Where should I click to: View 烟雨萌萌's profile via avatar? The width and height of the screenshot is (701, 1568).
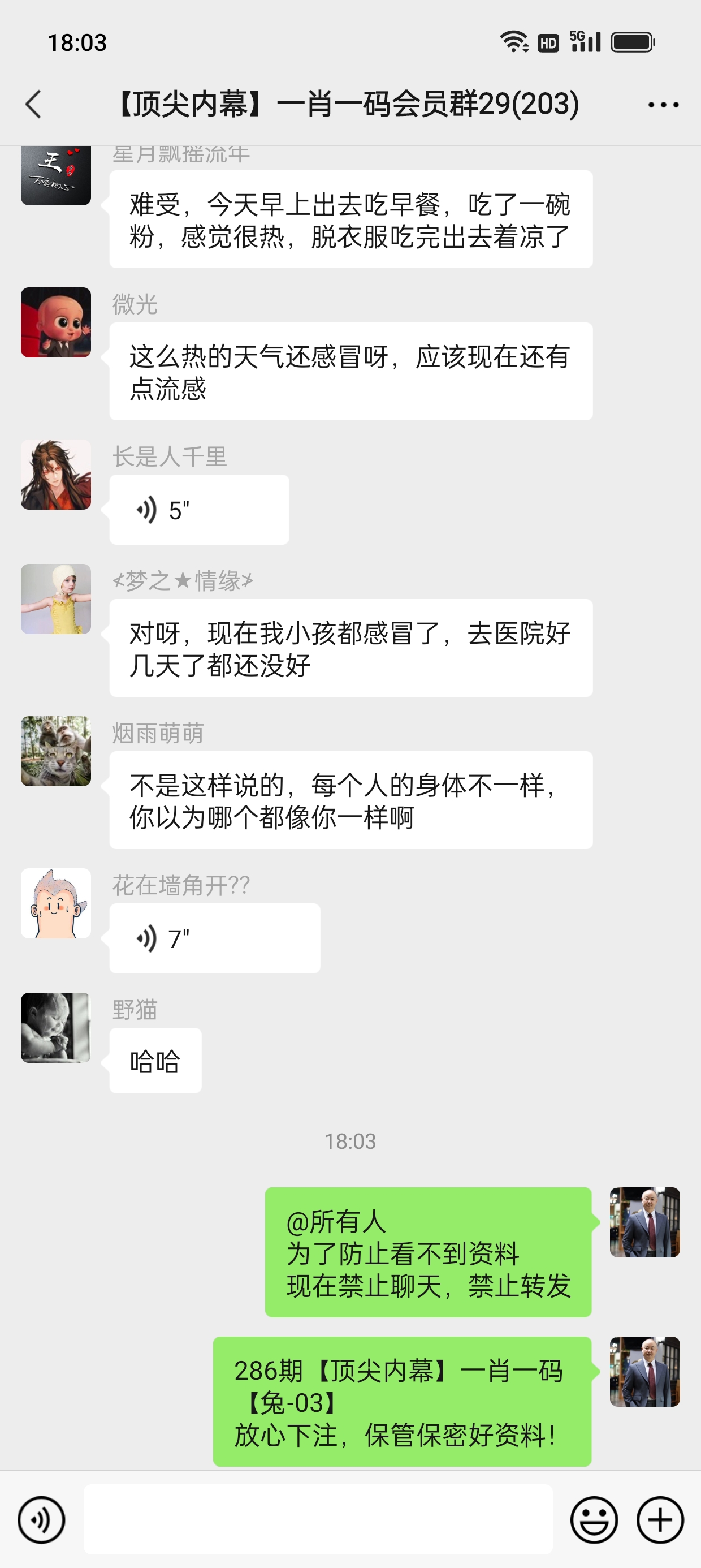(x=56, y=751)
